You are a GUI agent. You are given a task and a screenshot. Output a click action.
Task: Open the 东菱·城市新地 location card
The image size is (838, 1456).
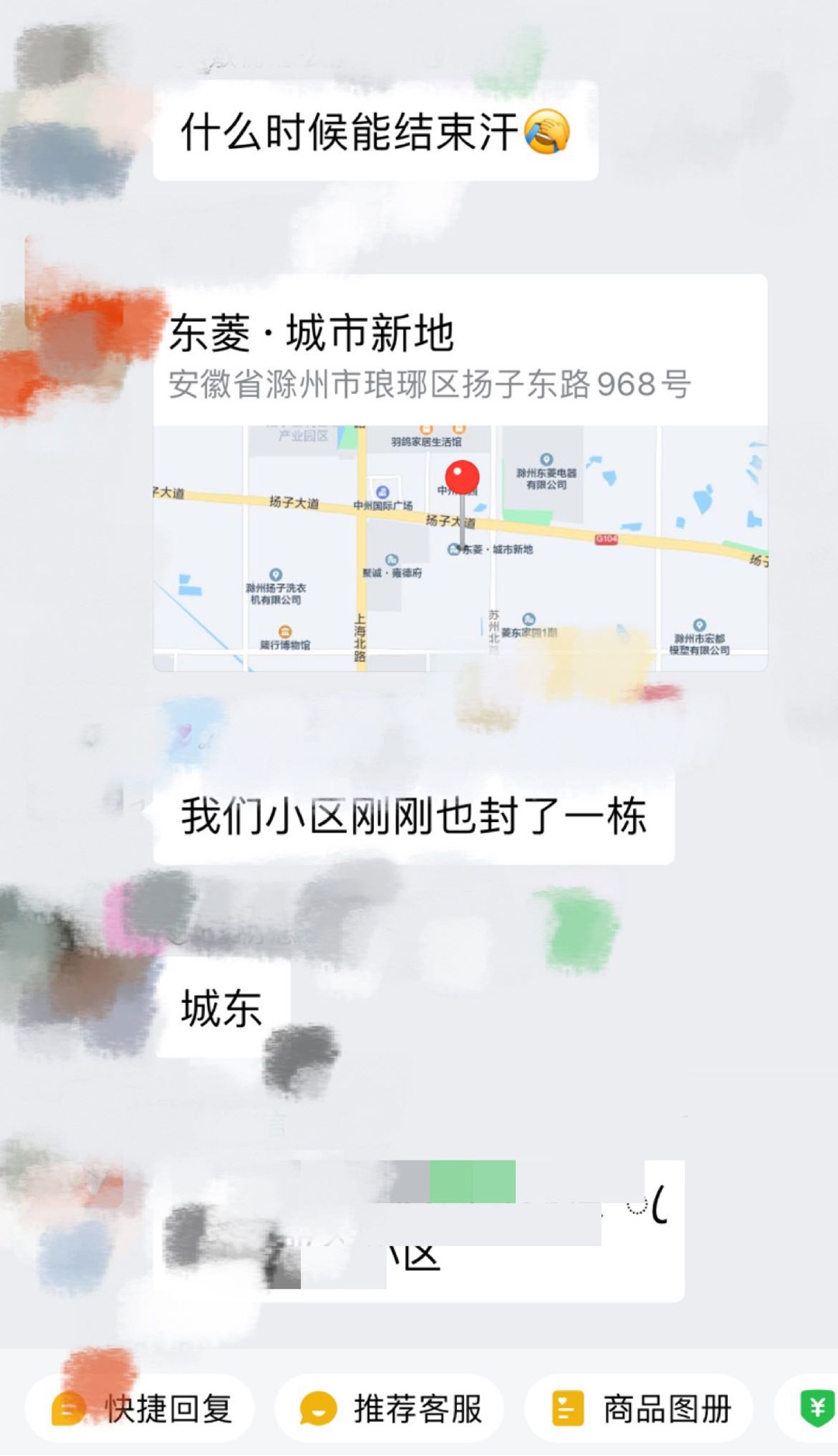460,472
